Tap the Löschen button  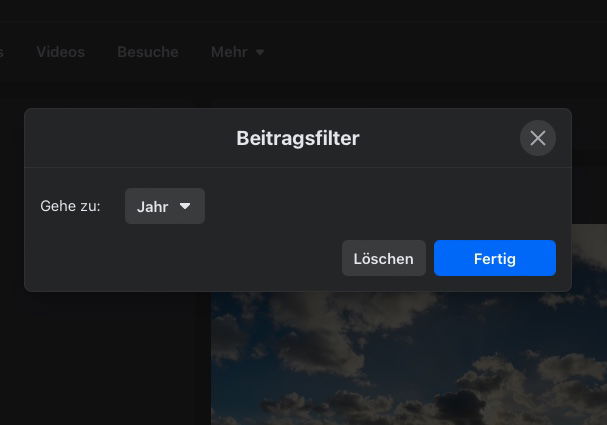[383, 258]
